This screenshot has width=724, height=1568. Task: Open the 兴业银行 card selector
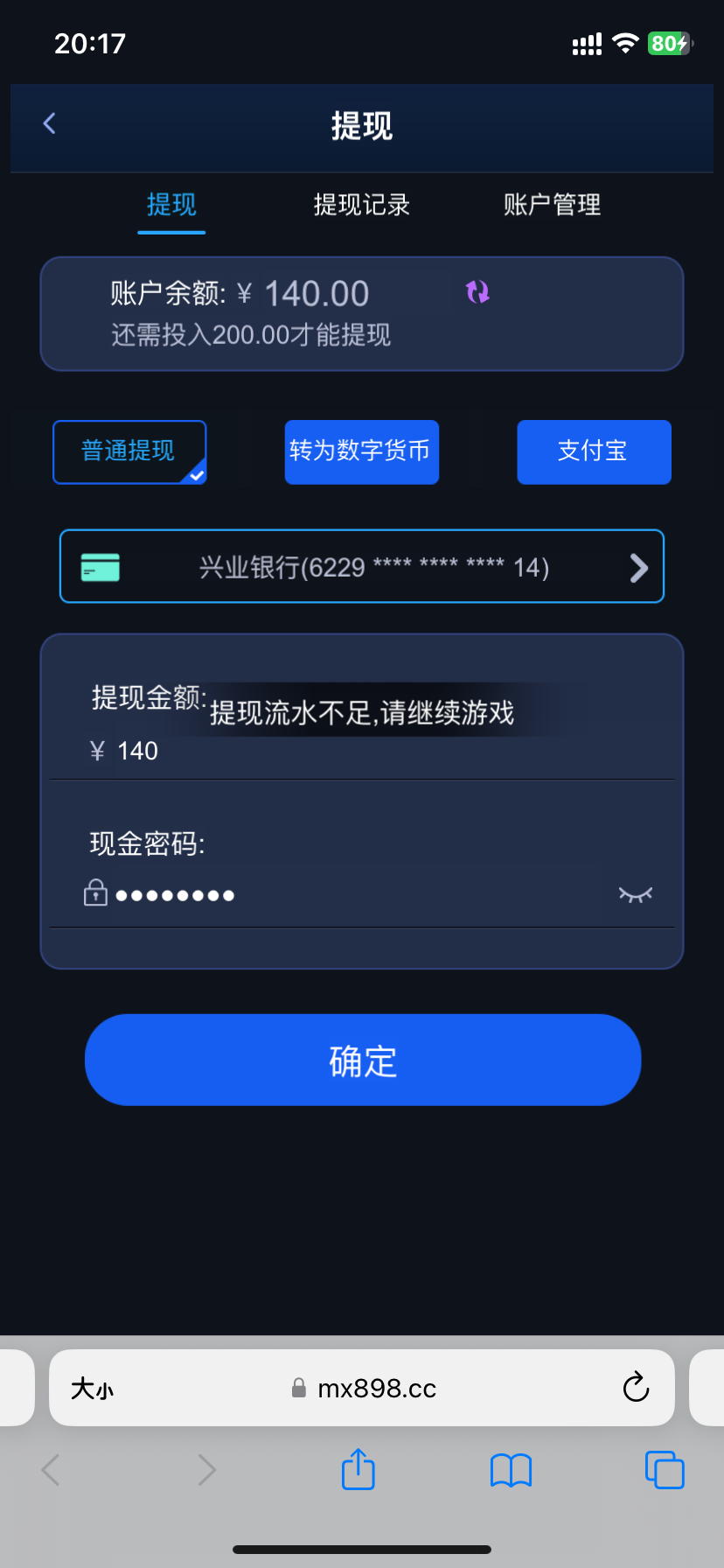tap(361, 567)
